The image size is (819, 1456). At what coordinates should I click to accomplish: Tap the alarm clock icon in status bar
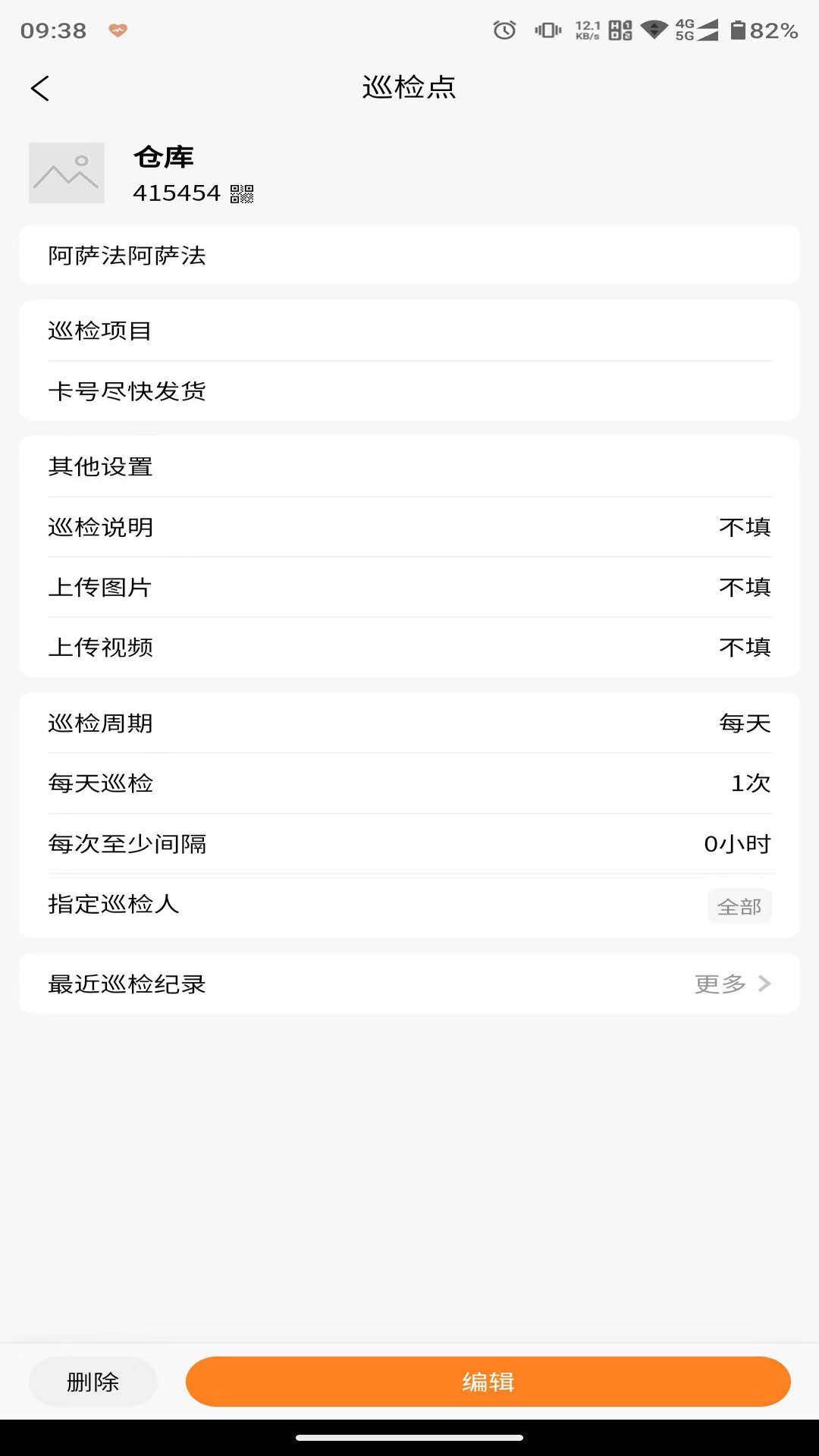502,29
